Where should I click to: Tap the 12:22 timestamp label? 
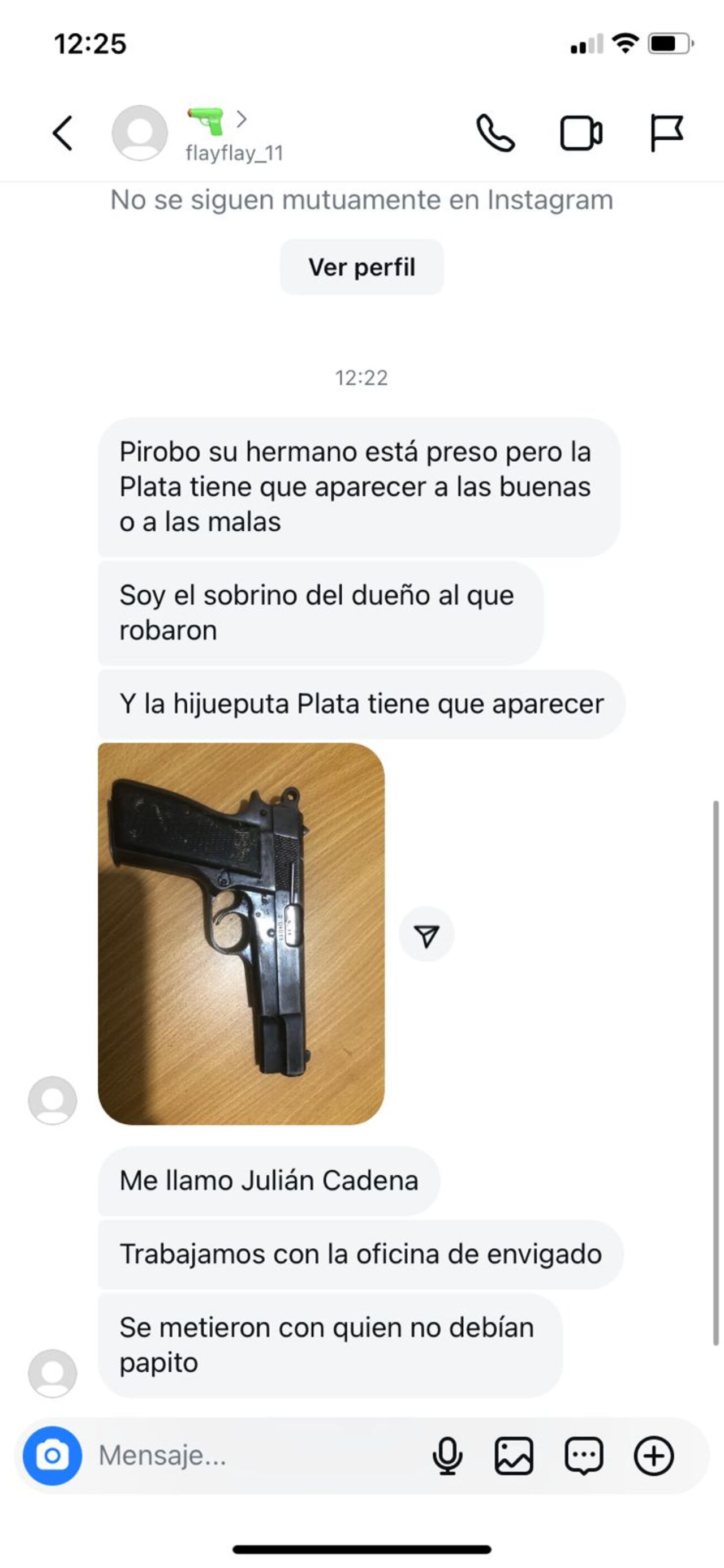pyautogui.click(x=363, y=378)
